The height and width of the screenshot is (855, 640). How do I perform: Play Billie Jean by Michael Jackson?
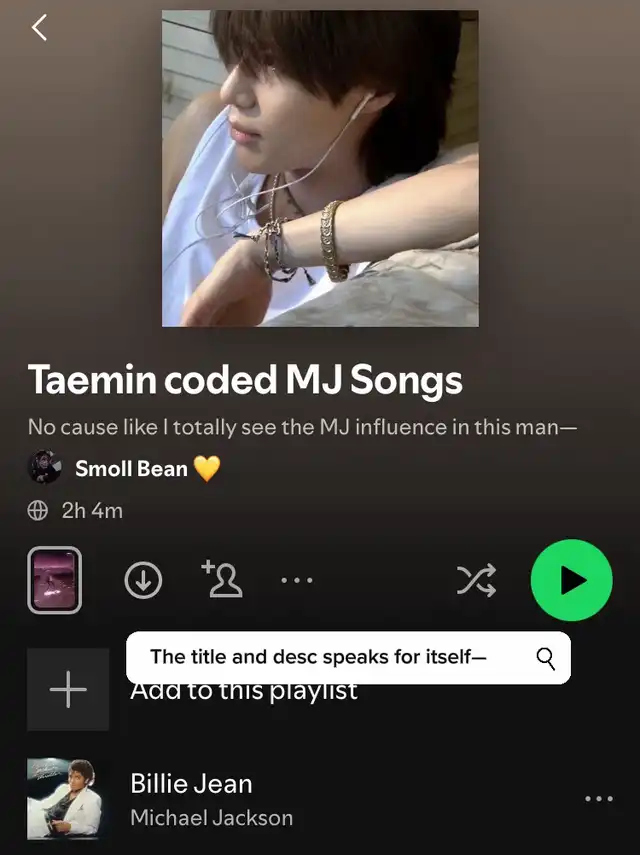tap(191, 799)
